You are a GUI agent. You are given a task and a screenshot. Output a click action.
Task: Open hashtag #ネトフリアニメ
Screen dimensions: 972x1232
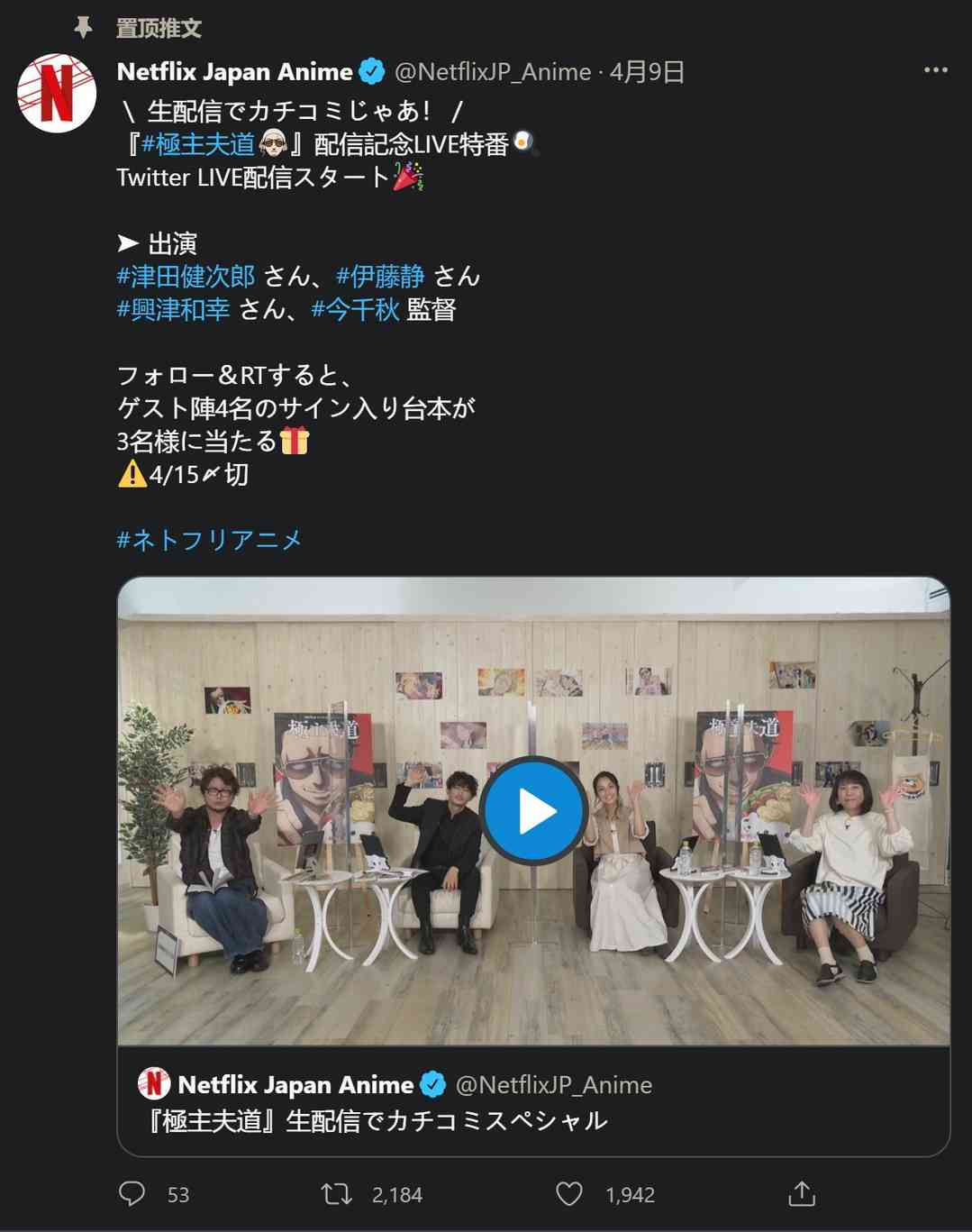click(x=209, y=539)
